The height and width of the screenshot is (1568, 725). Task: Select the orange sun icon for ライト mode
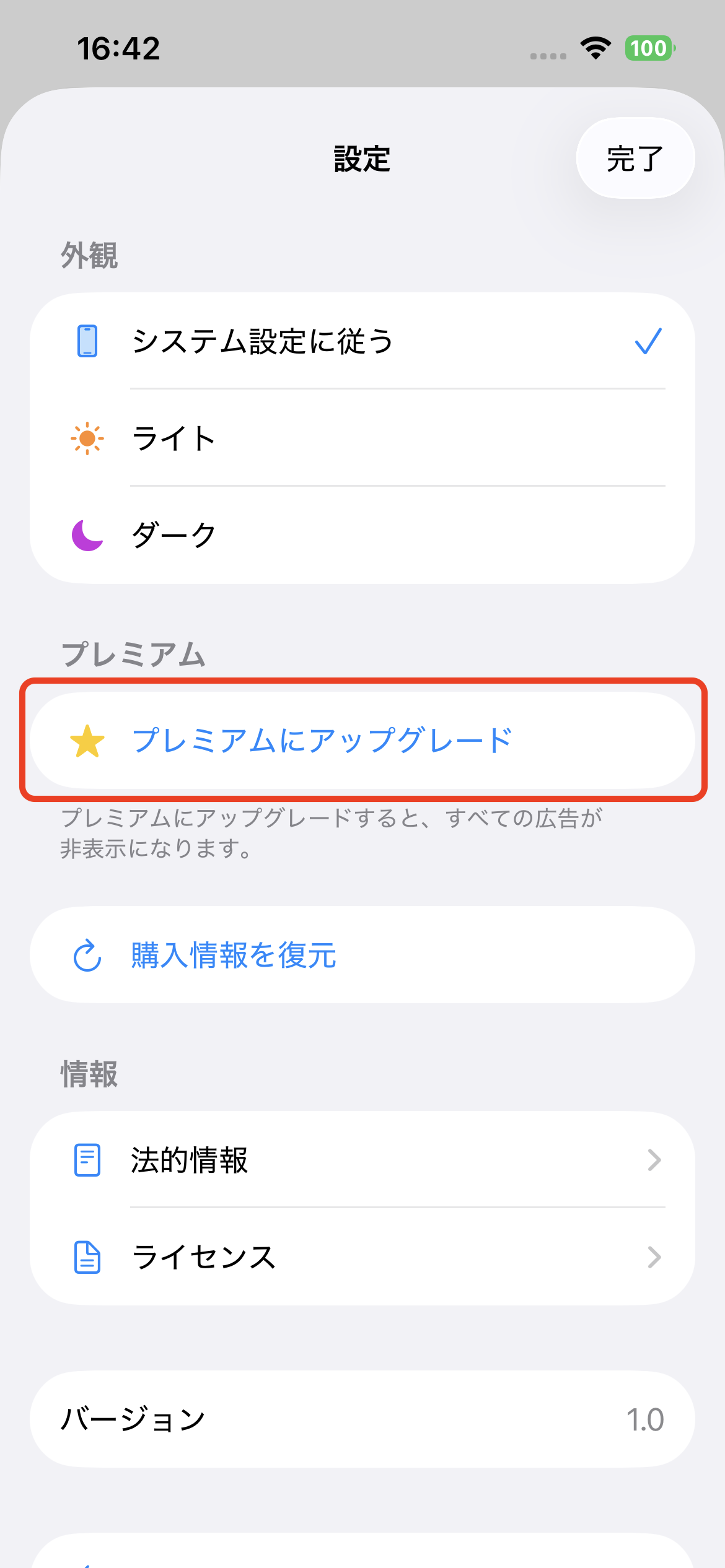[x=87, y=438]
